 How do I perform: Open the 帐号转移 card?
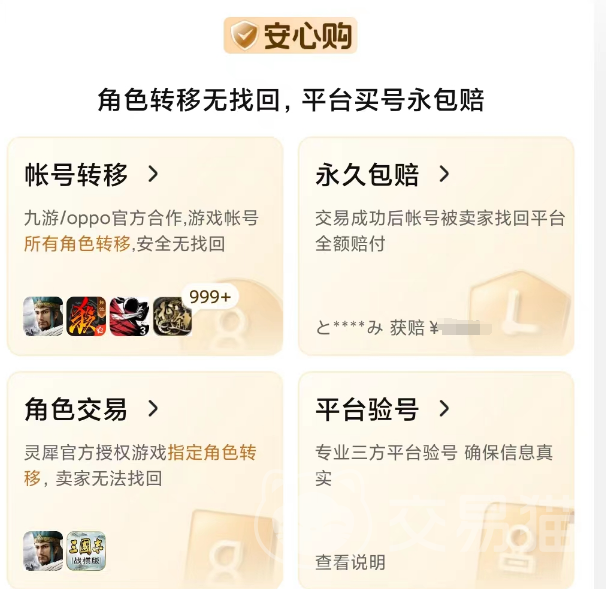92,176
